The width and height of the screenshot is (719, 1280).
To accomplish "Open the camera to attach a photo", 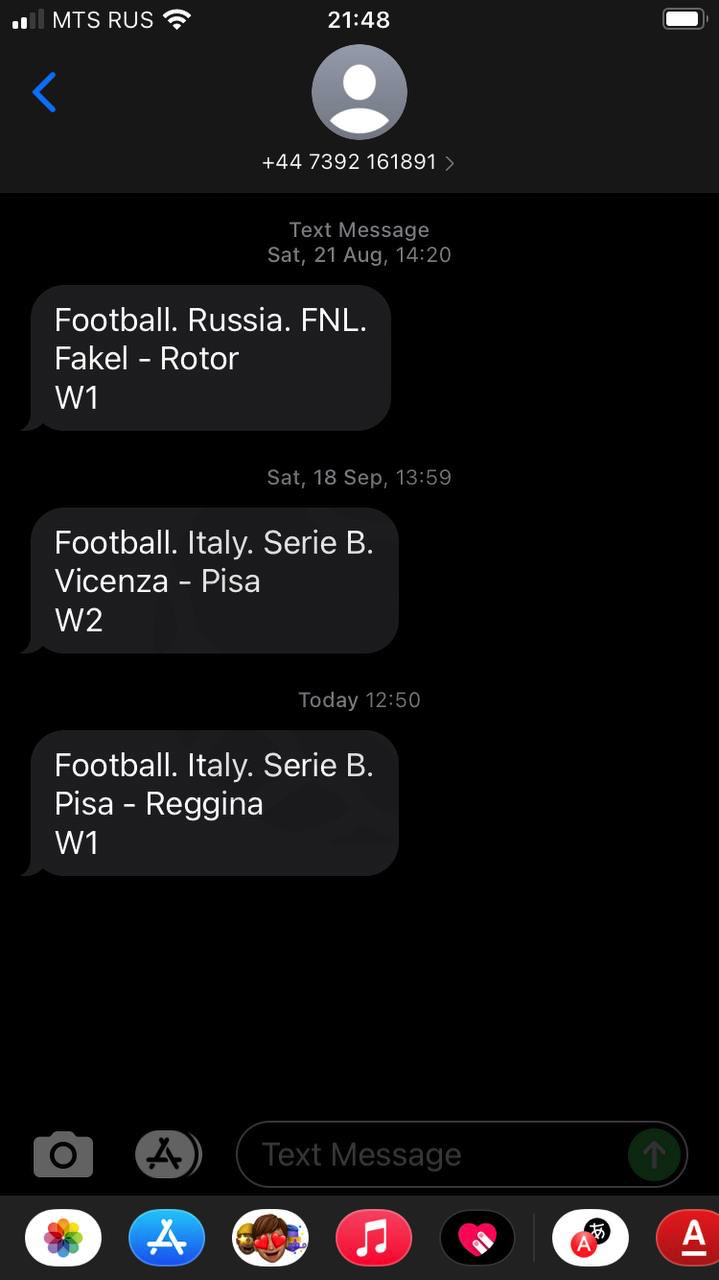I will pos(63,1155).
